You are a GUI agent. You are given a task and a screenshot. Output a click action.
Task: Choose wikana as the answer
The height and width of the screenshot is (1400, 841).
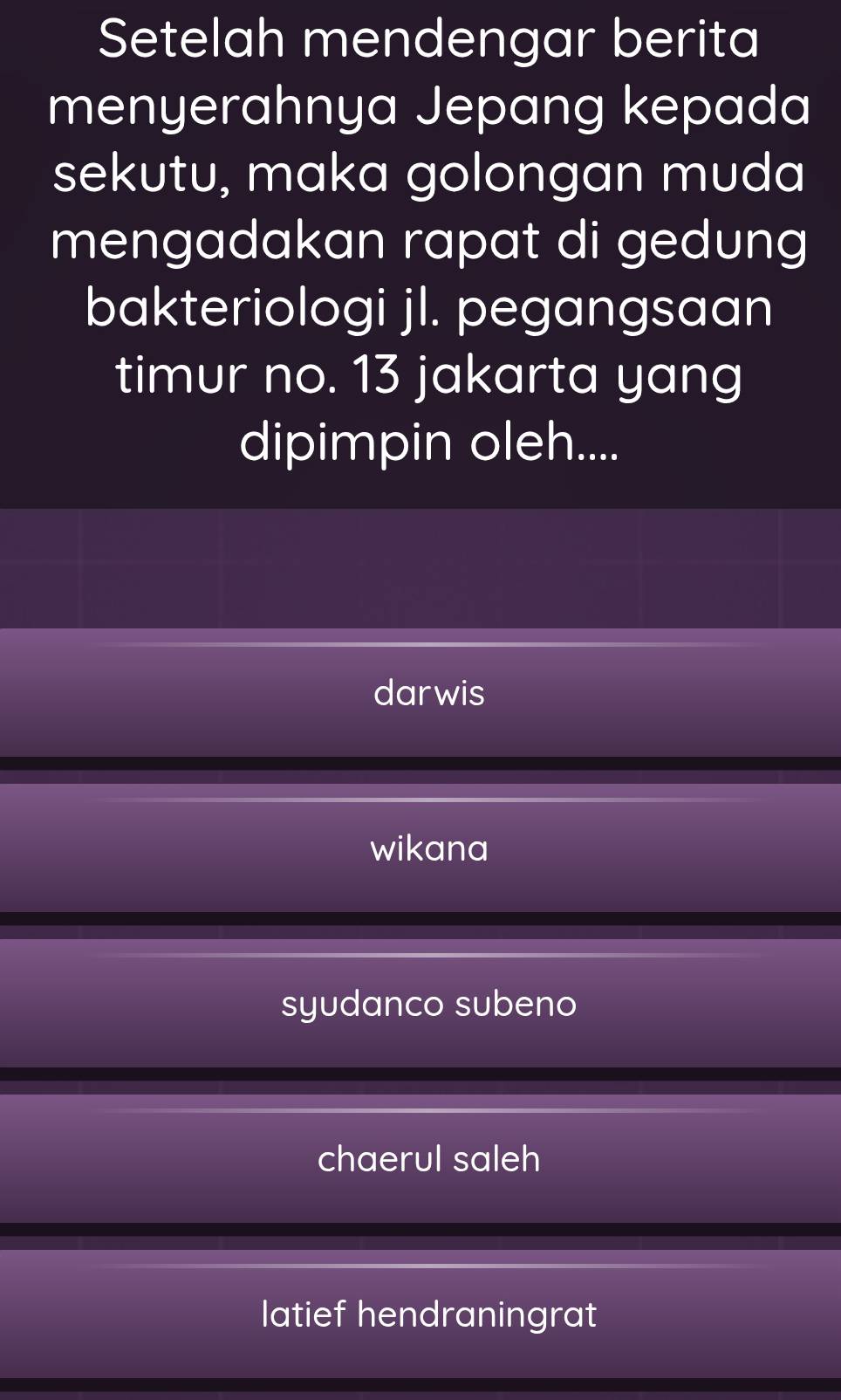428,848
